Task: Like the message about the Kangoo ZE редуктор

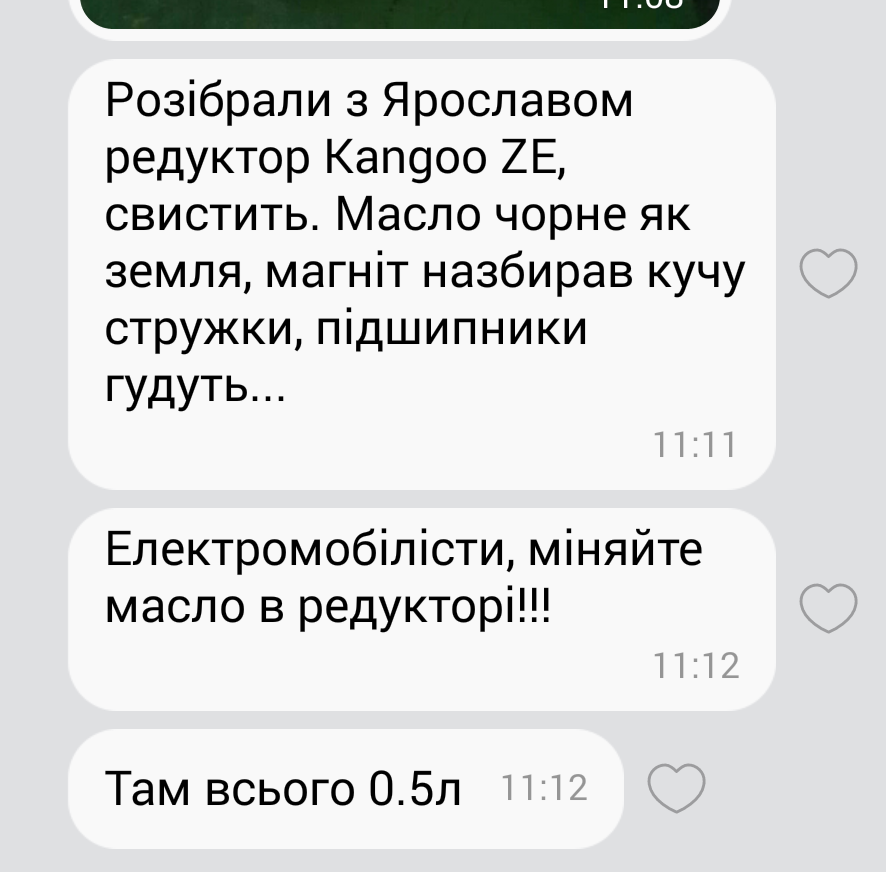Action: coord(830,273)
